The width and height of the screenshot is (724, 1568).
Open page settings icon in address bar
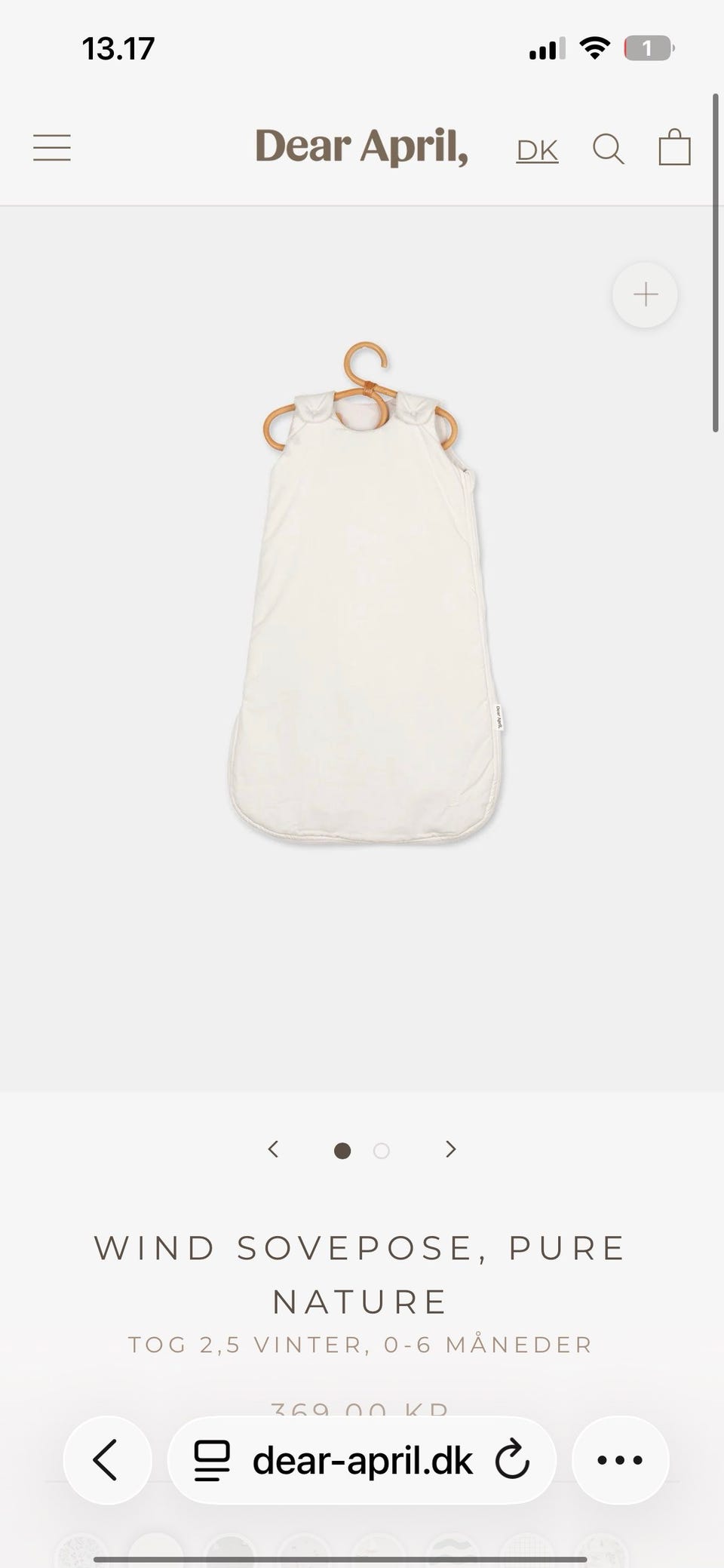tap(212, 1460)
